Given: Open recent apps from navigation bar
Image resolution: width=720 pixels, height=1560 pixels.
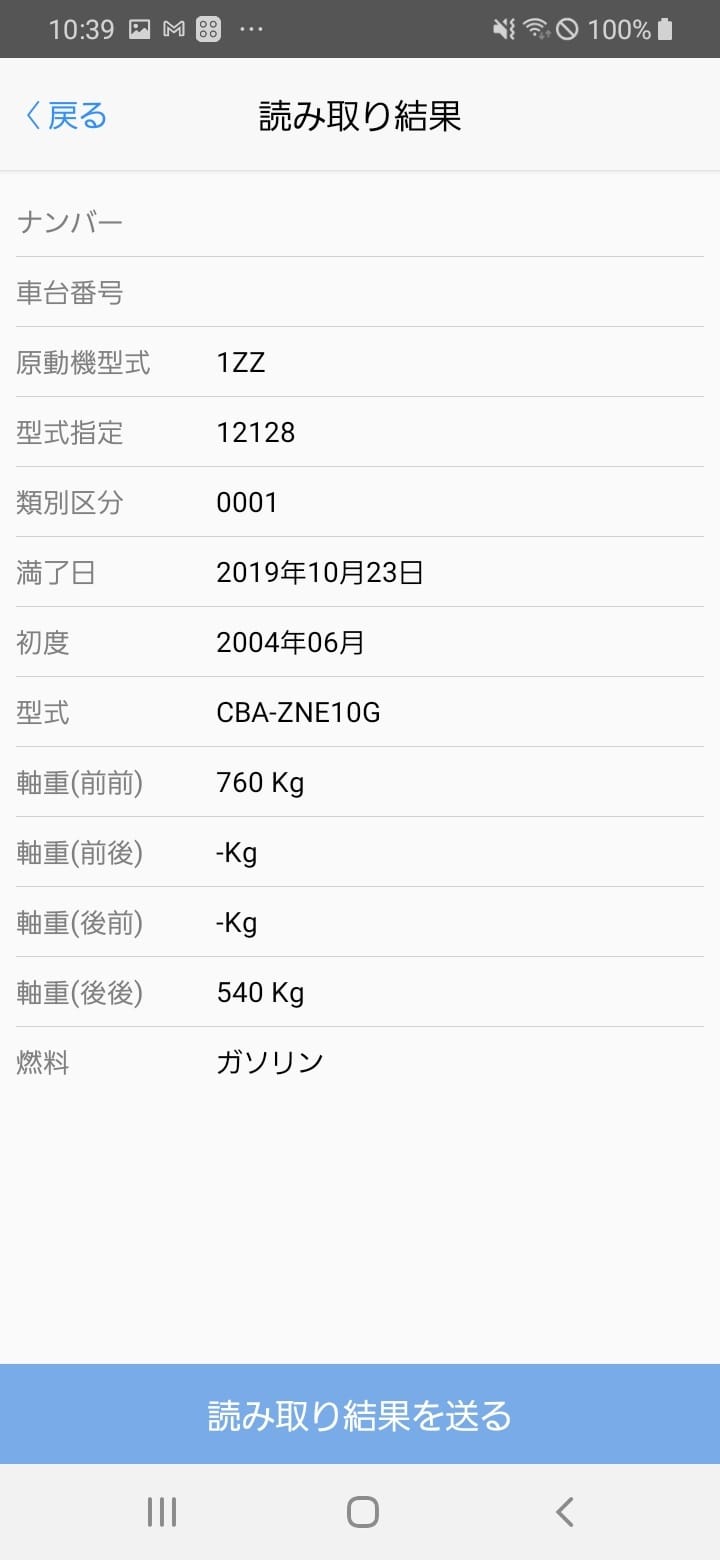Looking at the screenshot, I should point(162,1512).
